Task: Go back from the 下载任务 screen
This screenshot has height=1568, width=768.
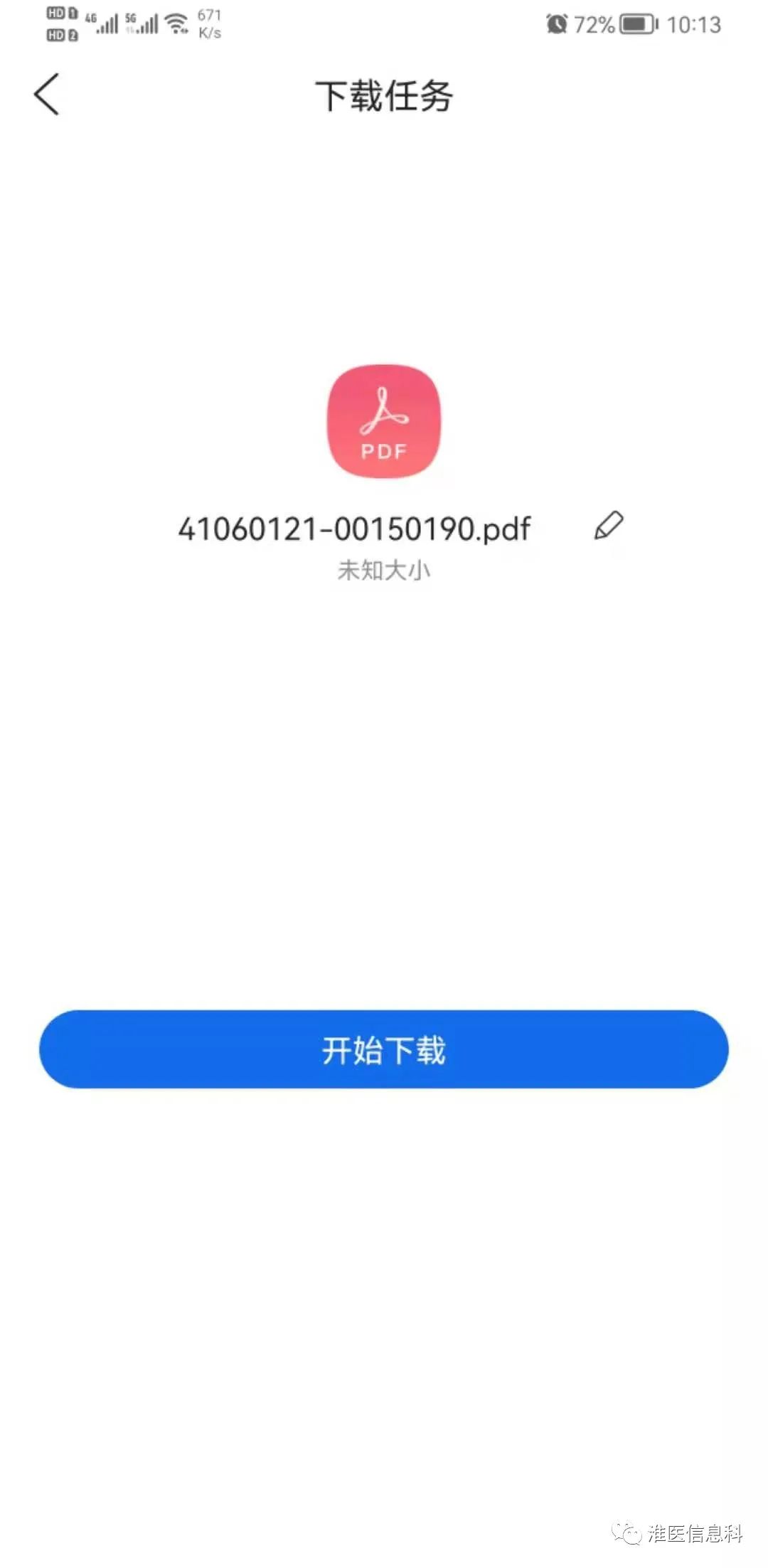Action: point(47,95)
